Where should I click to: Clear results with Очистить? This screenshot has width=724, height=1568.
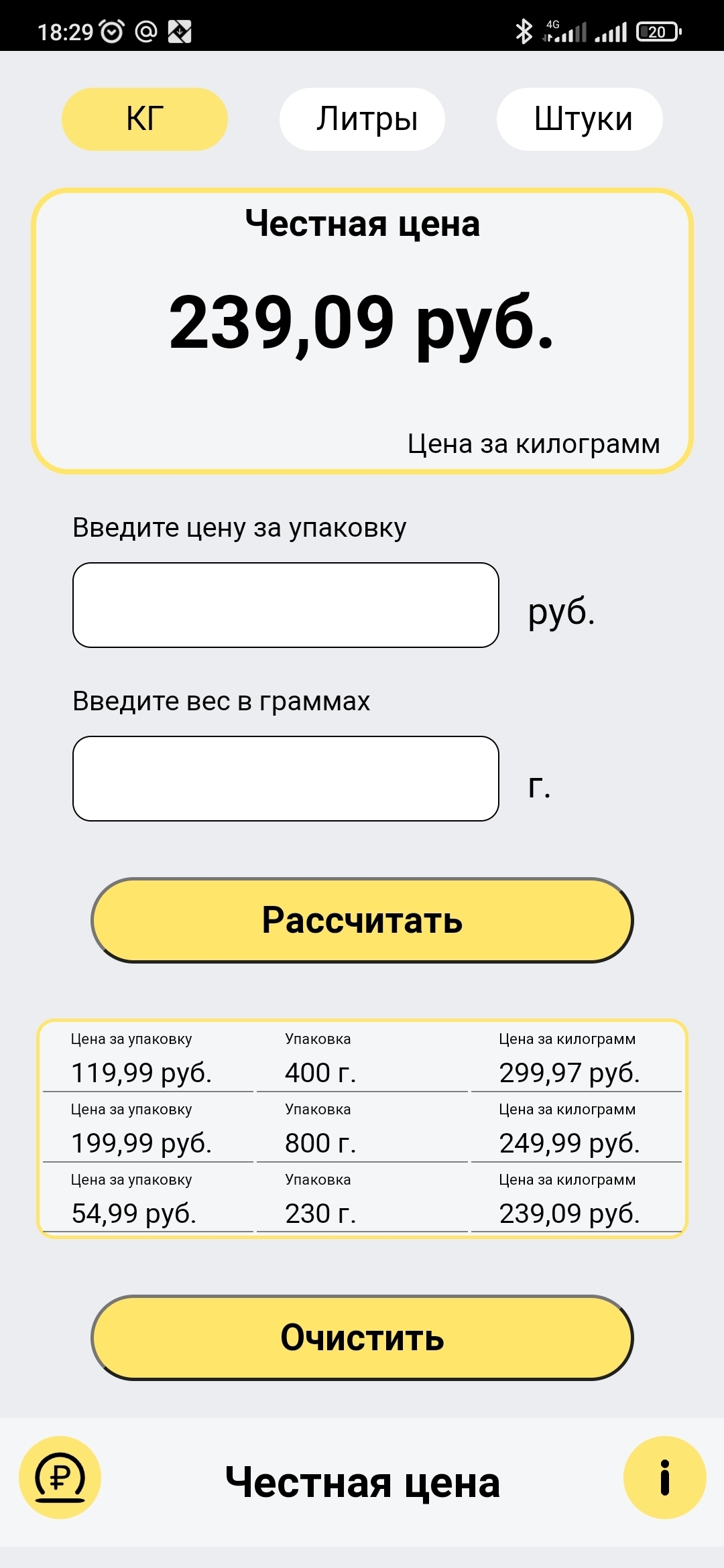(362, 1337)
